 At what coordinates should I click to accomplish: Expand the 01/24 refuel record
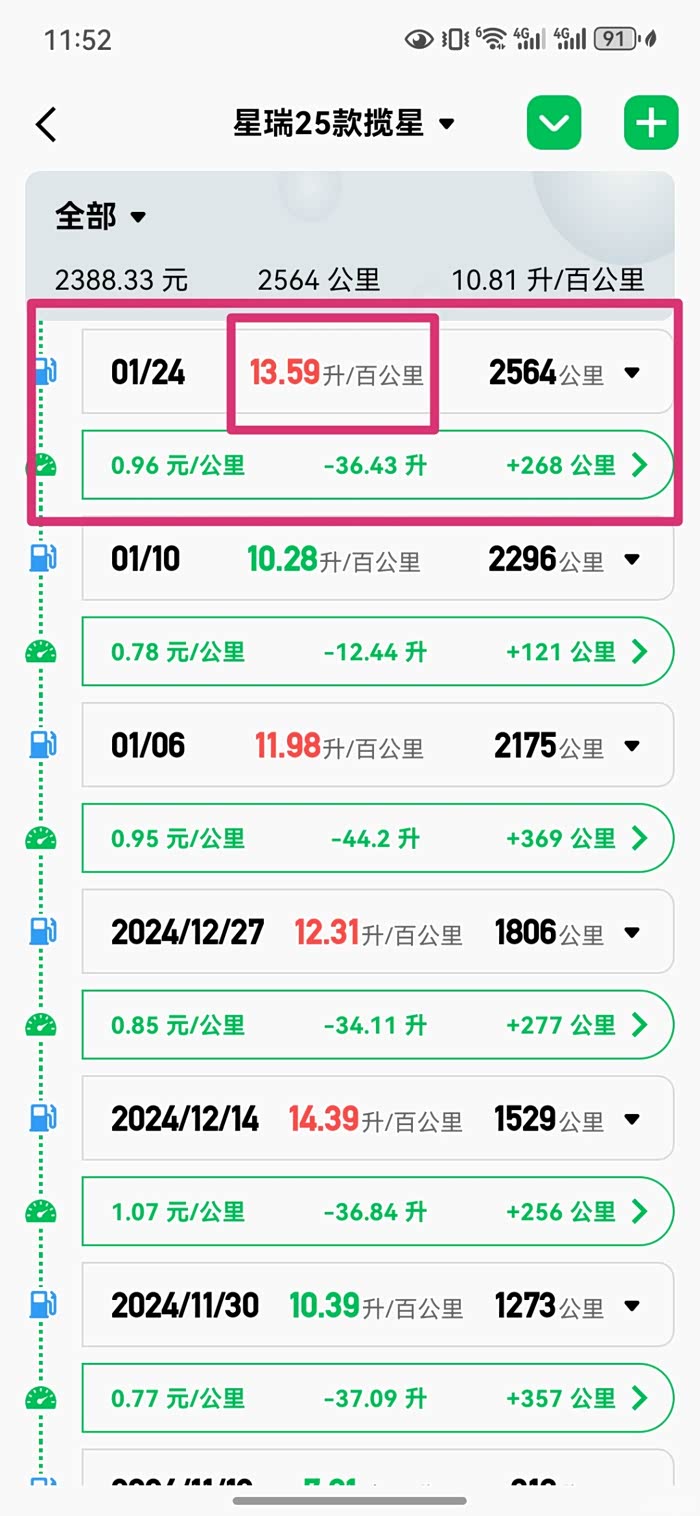tap(631, 373)
